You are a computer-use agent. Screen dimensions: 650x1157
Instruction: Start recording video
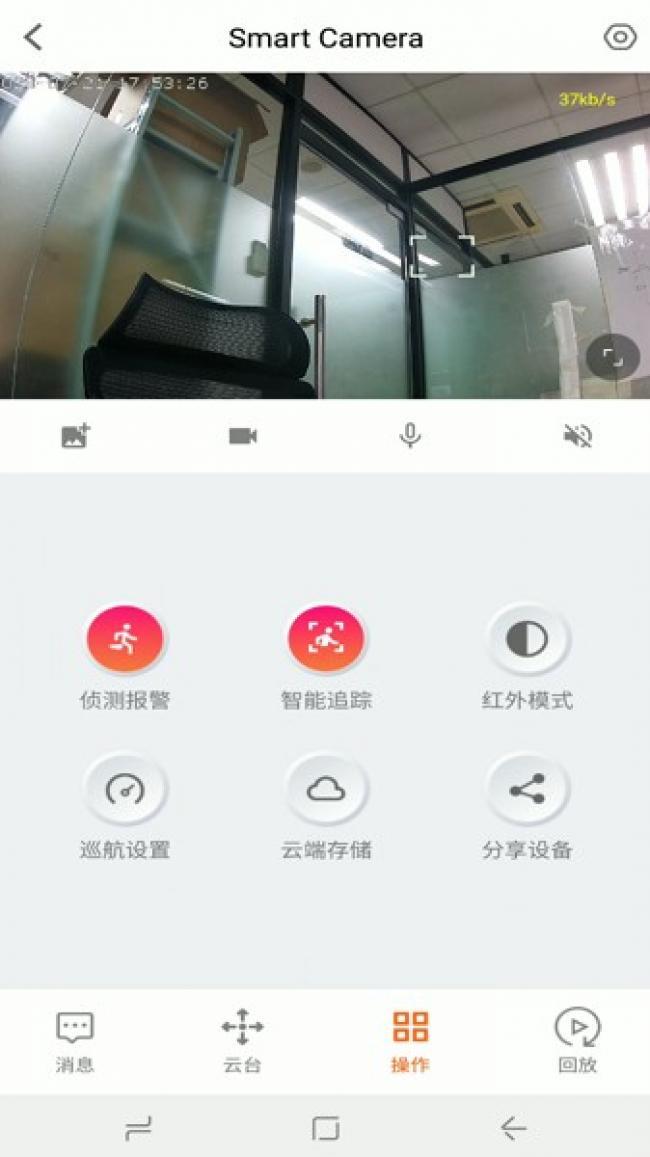(243, 436)
